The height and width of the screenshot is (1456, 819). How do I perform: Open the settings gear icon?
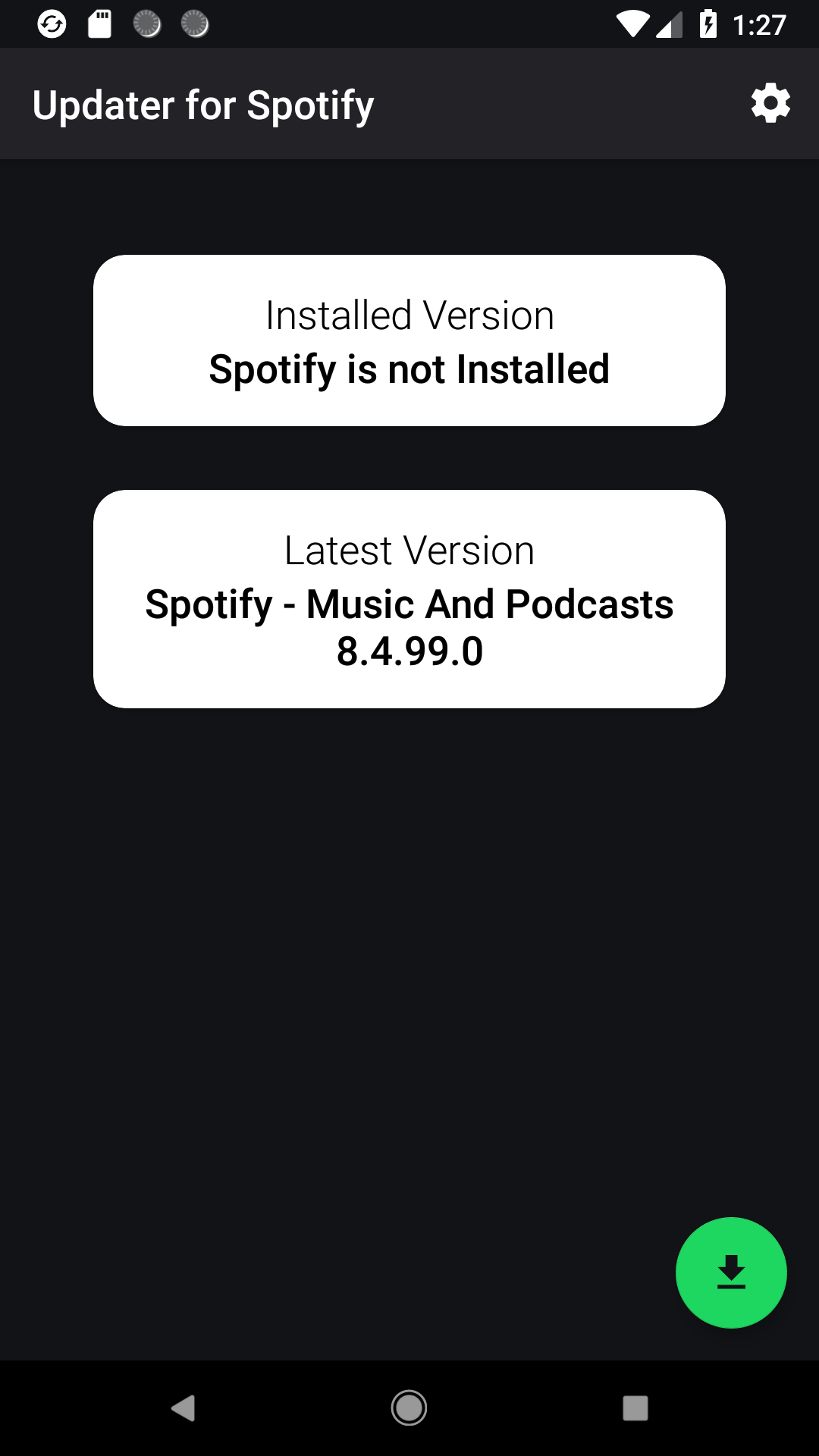pos(770,103)
